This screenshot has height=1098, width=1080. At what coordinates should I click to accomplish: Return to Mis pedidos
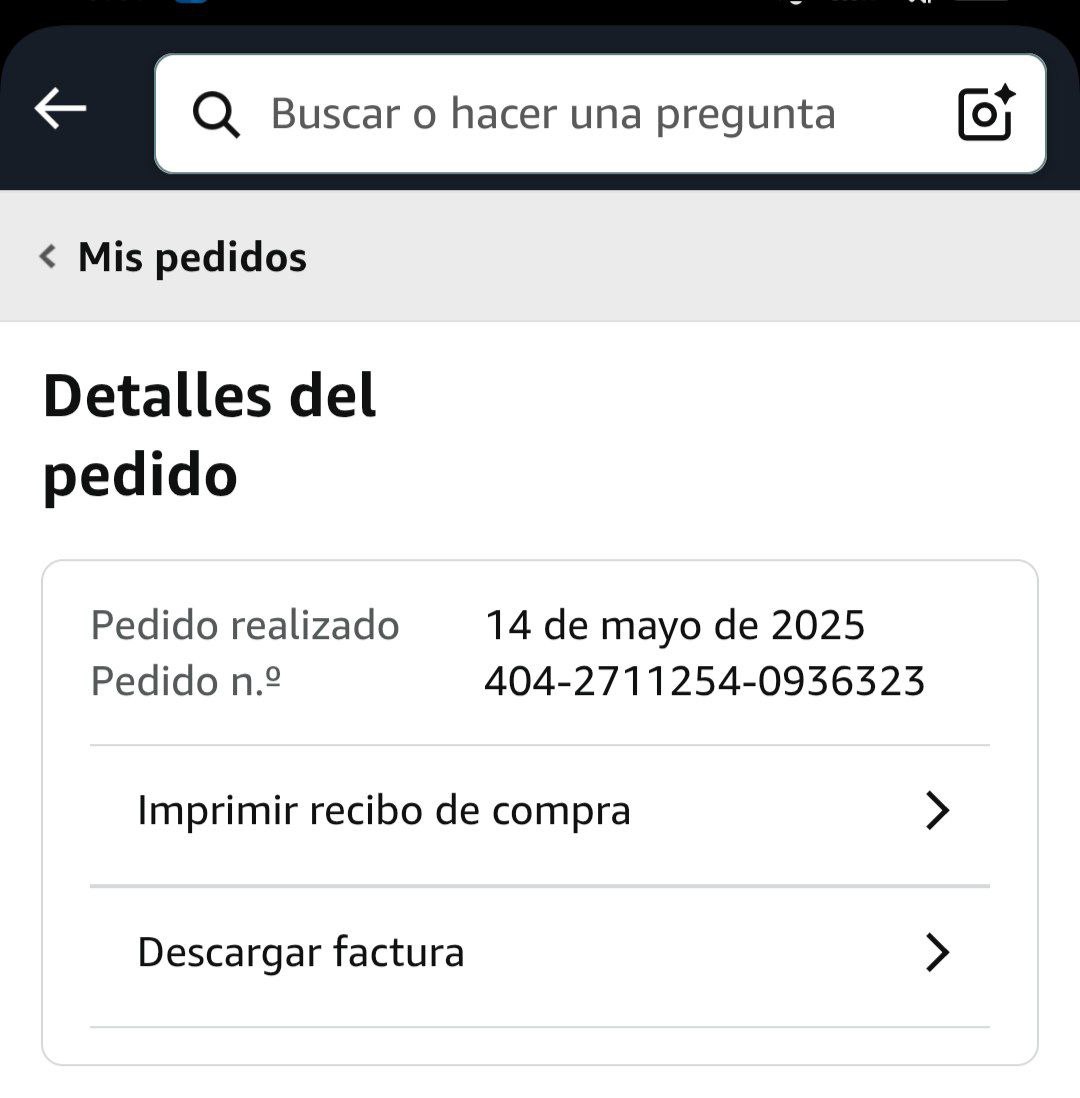pos(174,257)
